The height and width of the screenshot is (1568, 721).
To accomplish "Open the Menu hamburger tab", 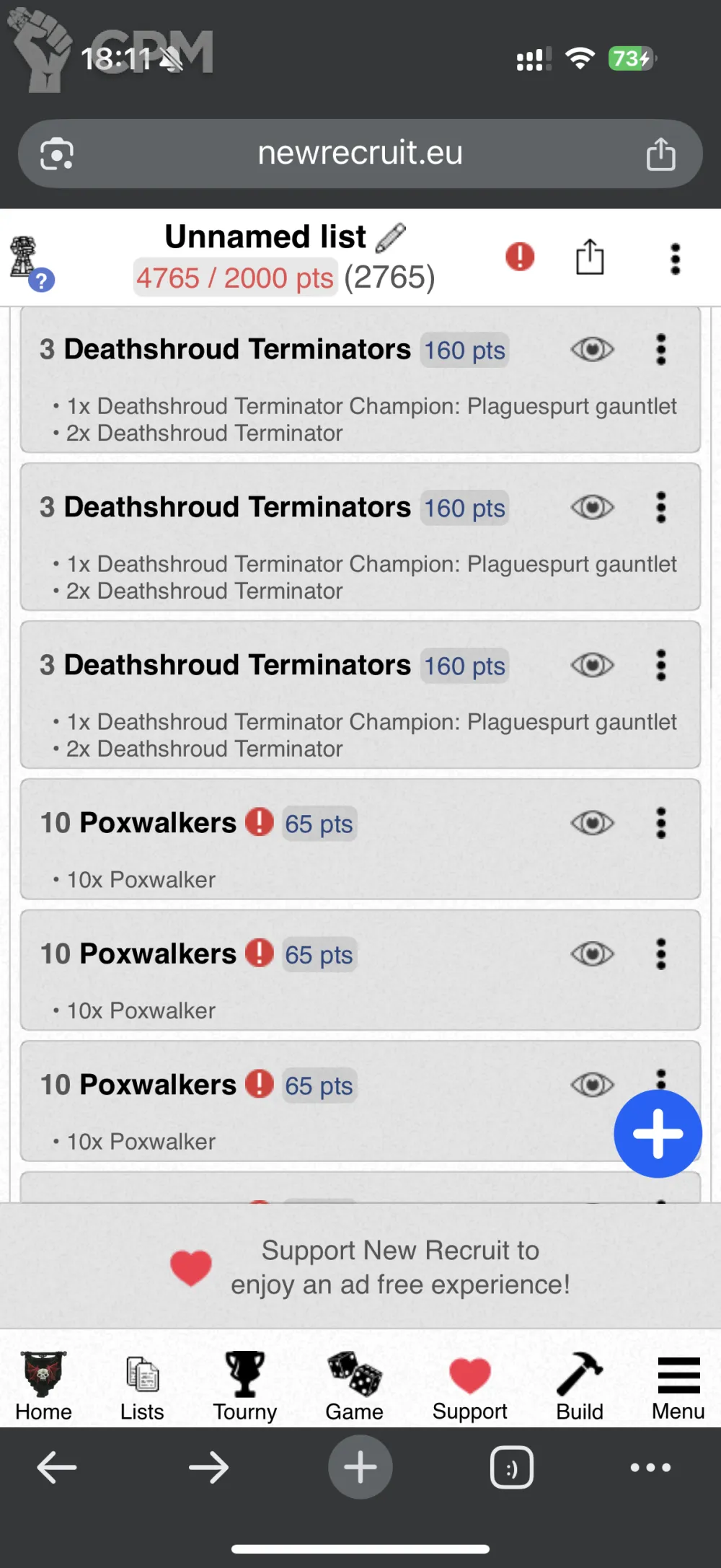I will [678, 1386].
